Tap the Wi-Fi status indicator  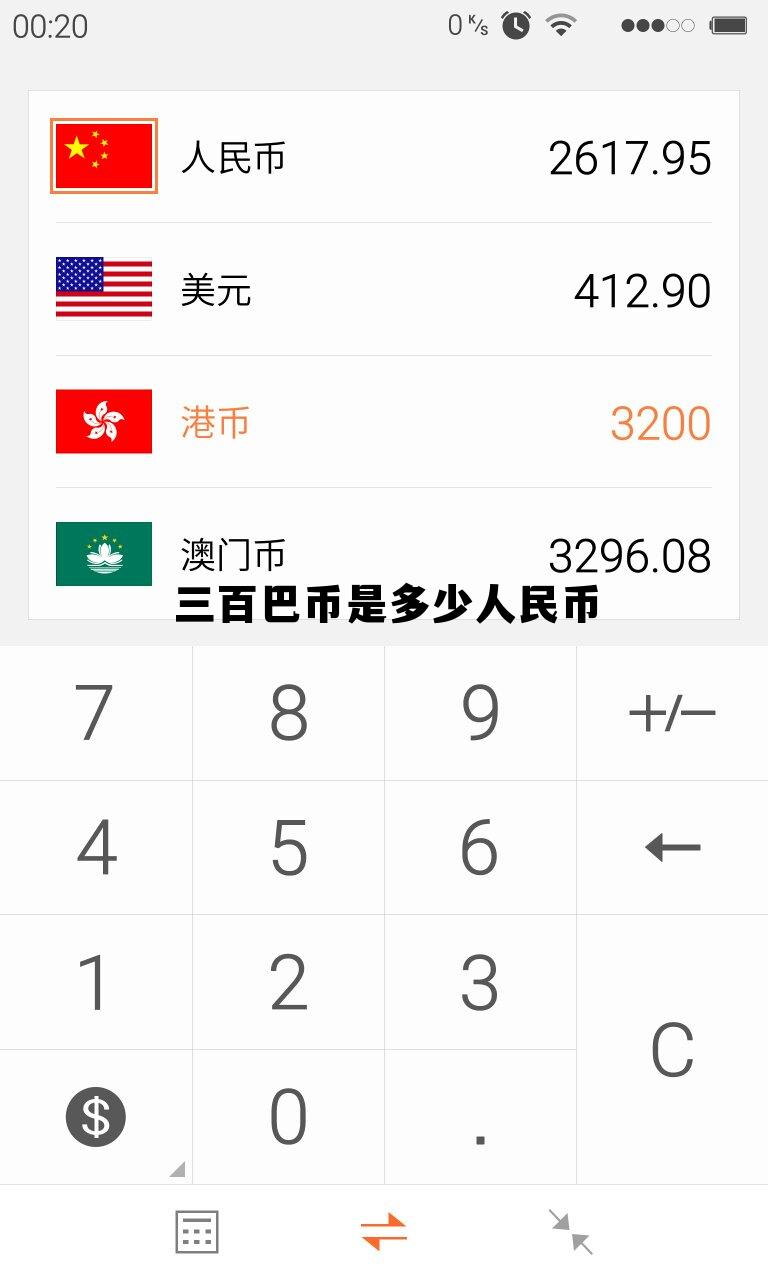(563, 25)
